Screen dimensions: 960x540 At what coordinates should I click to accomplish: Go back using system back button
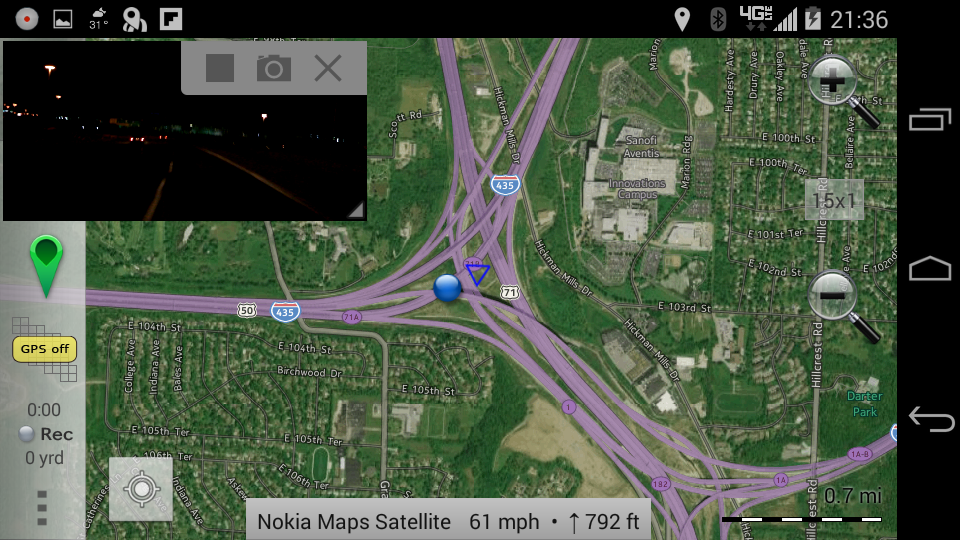pos(930,419)
